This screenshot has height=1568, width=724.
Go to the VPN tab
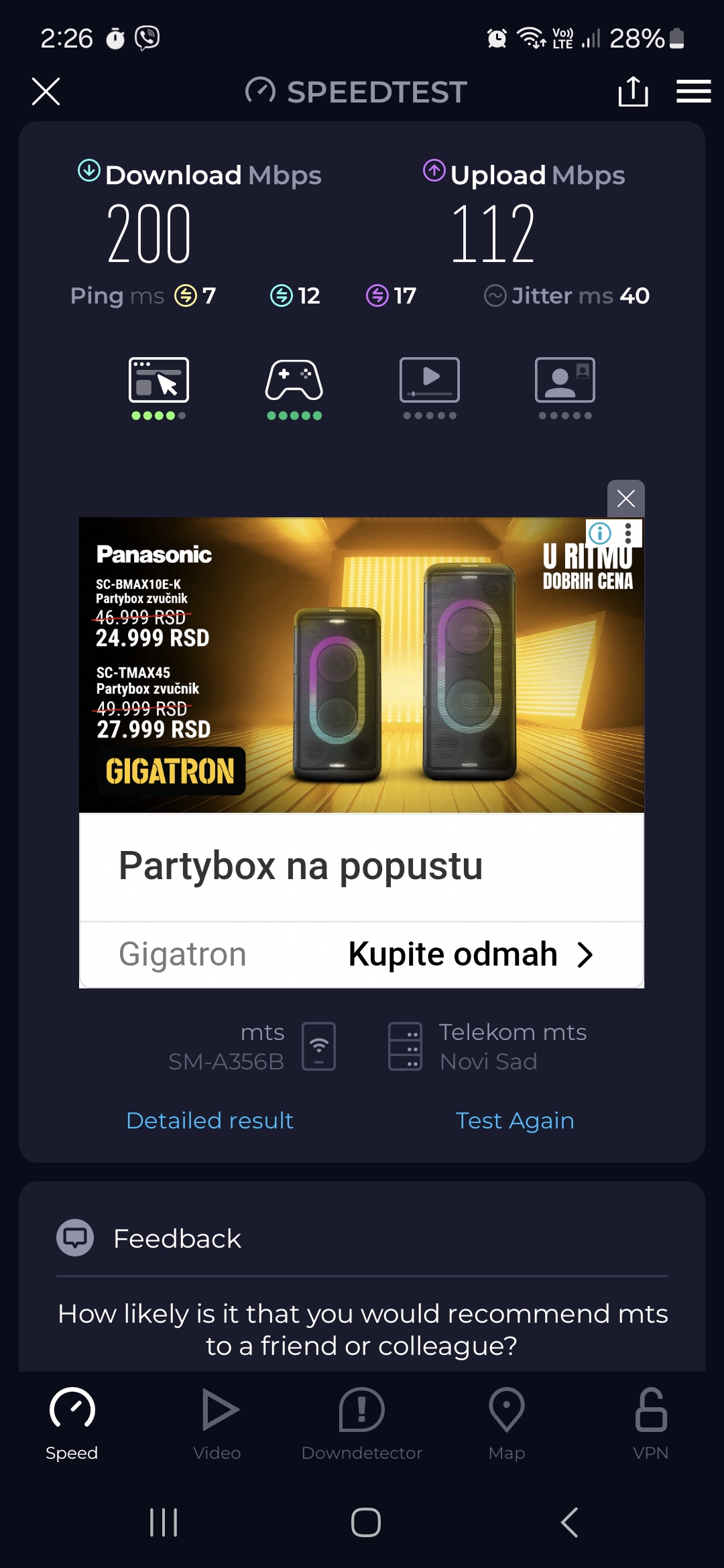tap(650, 1423)
